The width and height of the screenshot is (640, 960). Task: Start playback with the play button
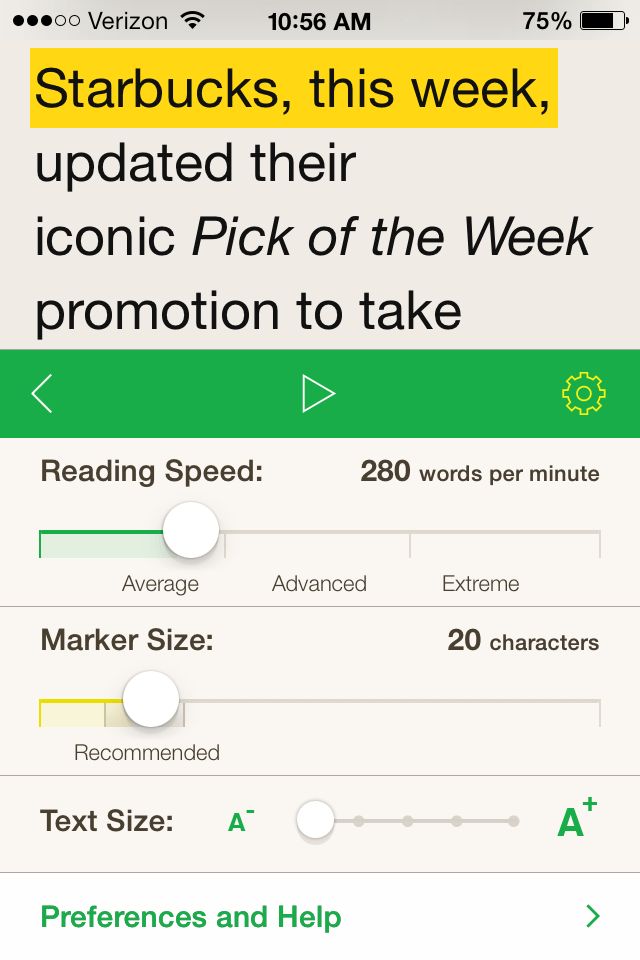(x=318, y=394)
